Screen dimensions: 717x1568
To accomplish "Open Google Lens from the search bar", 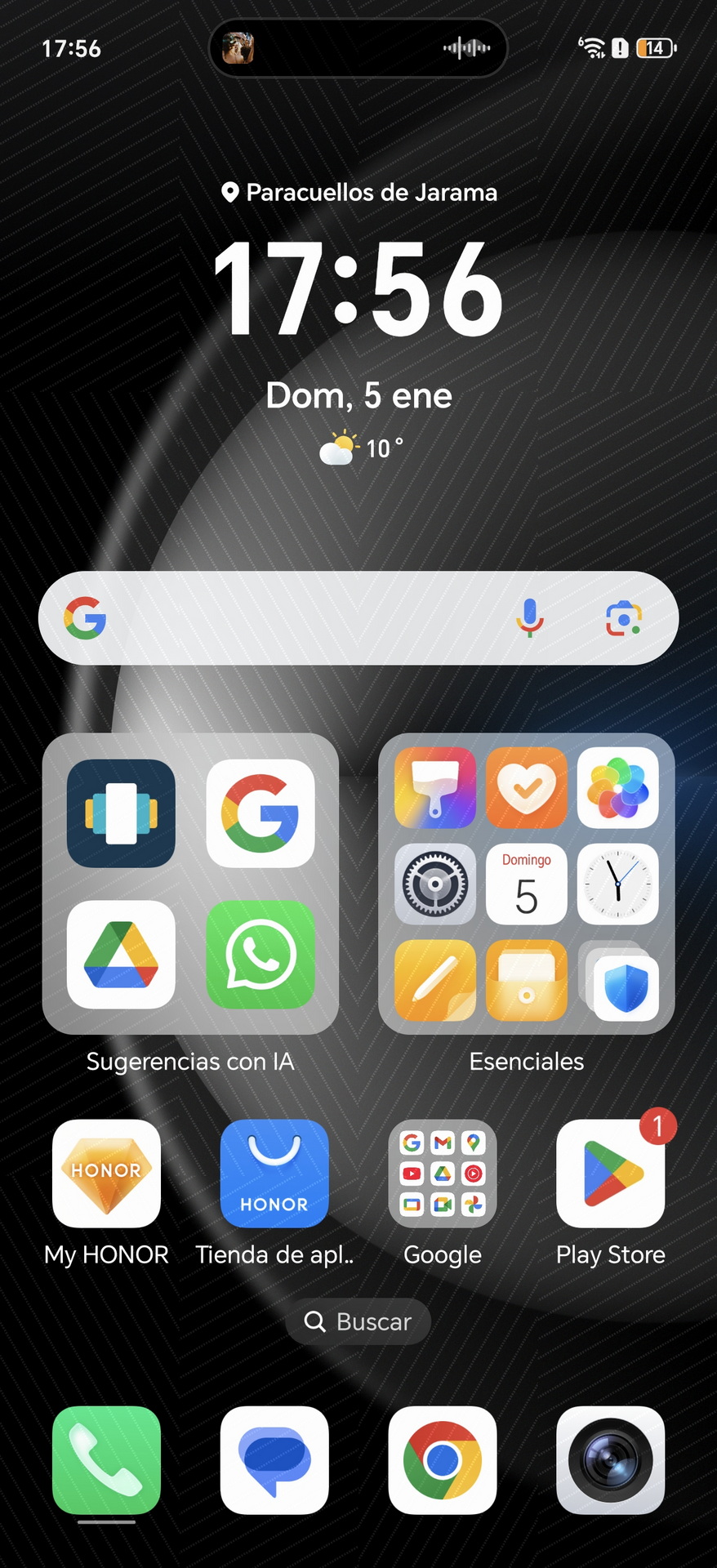I will pos(623,618).
